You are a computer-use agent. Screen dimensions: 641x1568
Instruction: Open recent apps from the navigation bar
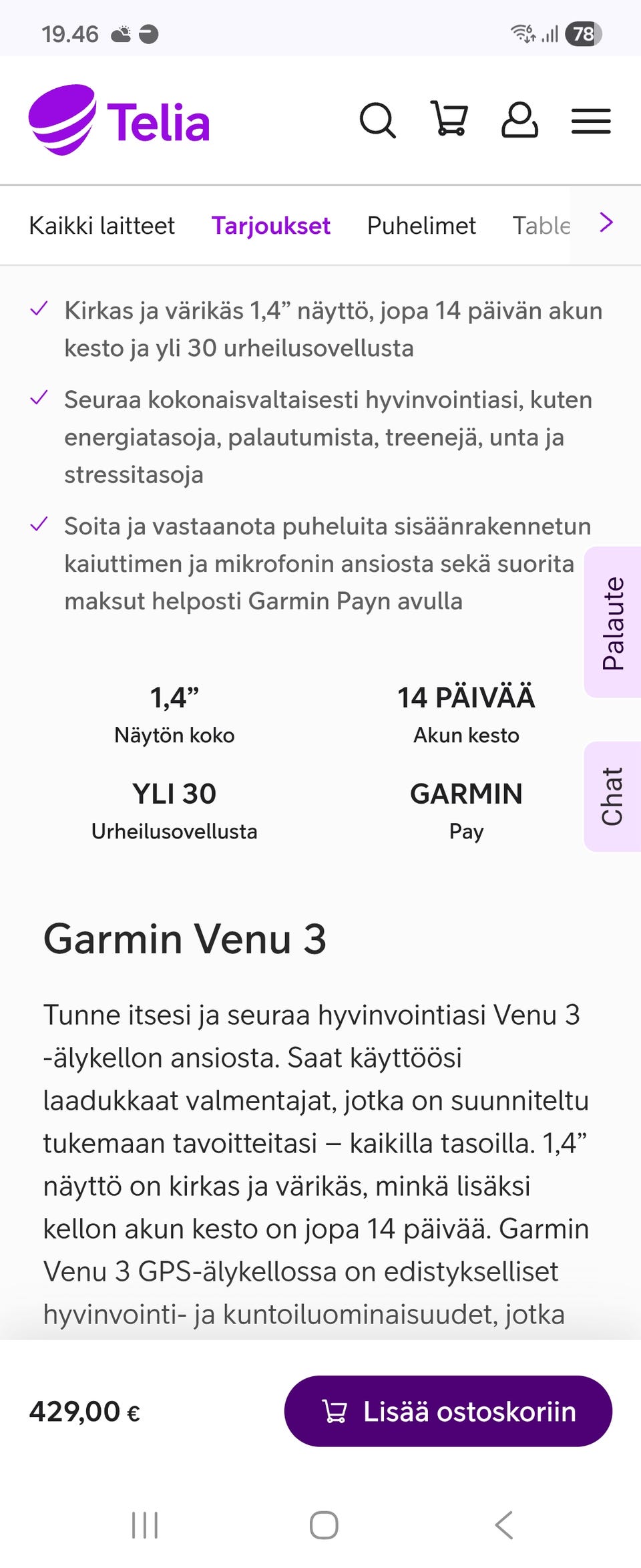(x=145, y=1525)
